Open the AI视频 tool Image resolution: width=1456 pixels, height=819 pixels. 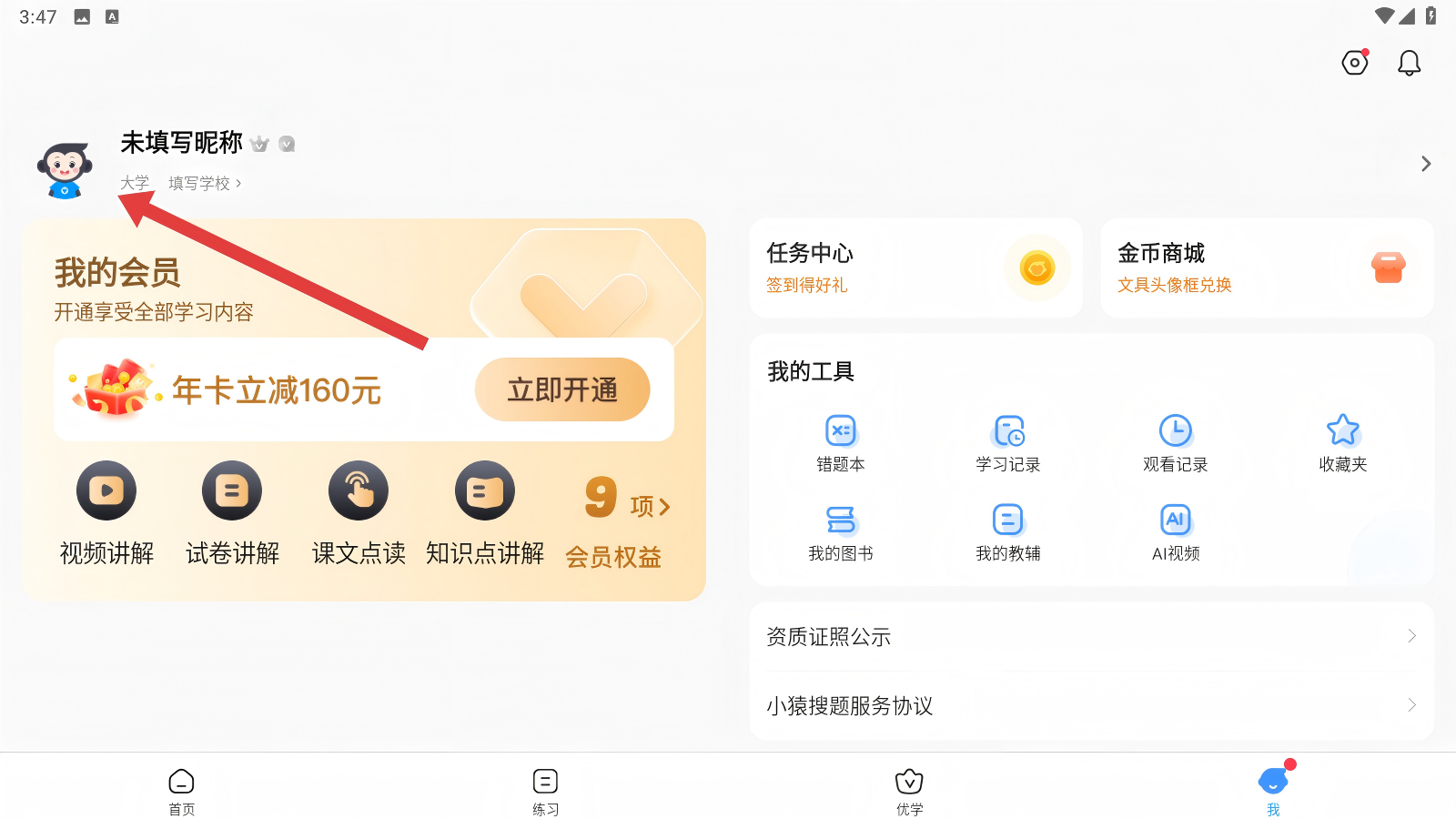pos(1176,532)
